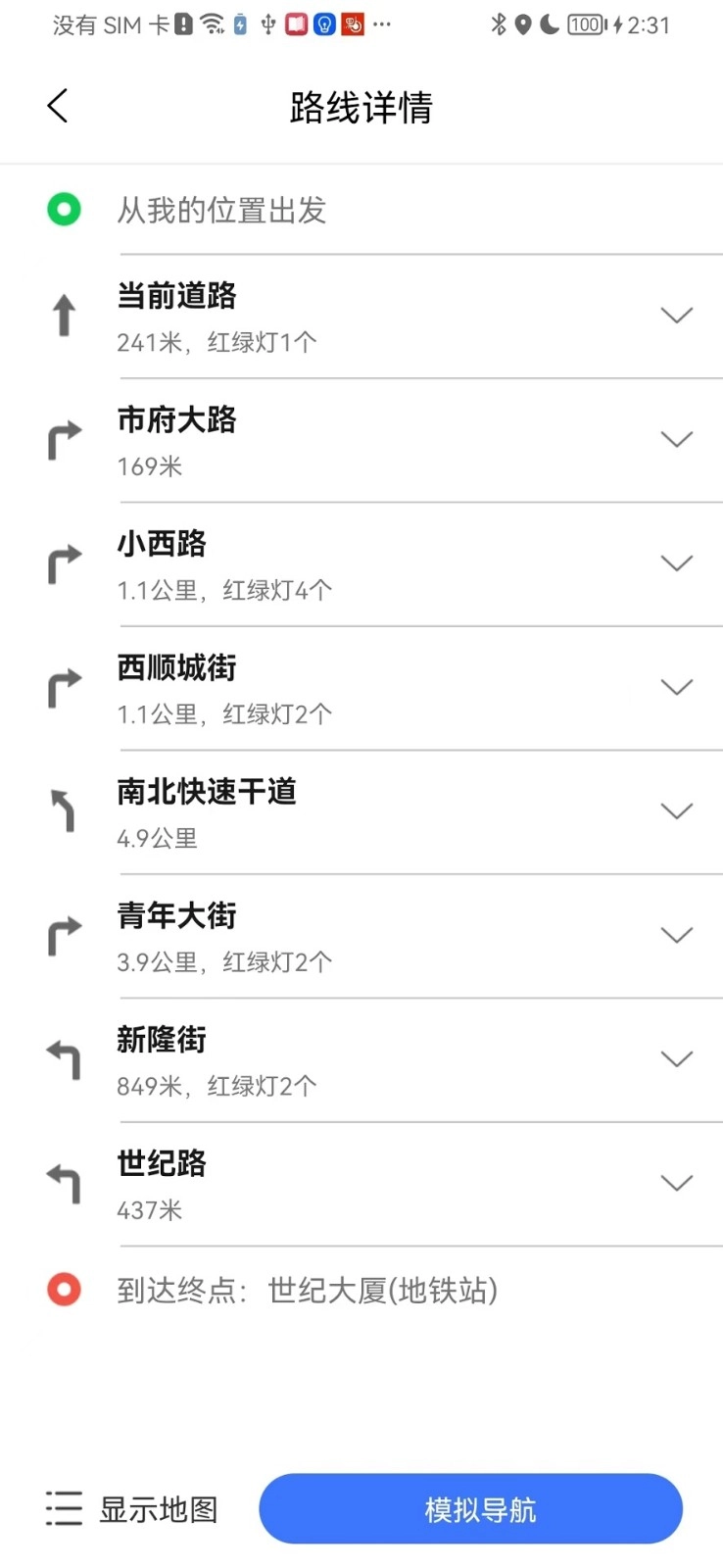Image resolution: width=723 pixels, height=1568 pixels.
Task: Click the right-turn icon beside 市府大路
Action: (63, 440)
